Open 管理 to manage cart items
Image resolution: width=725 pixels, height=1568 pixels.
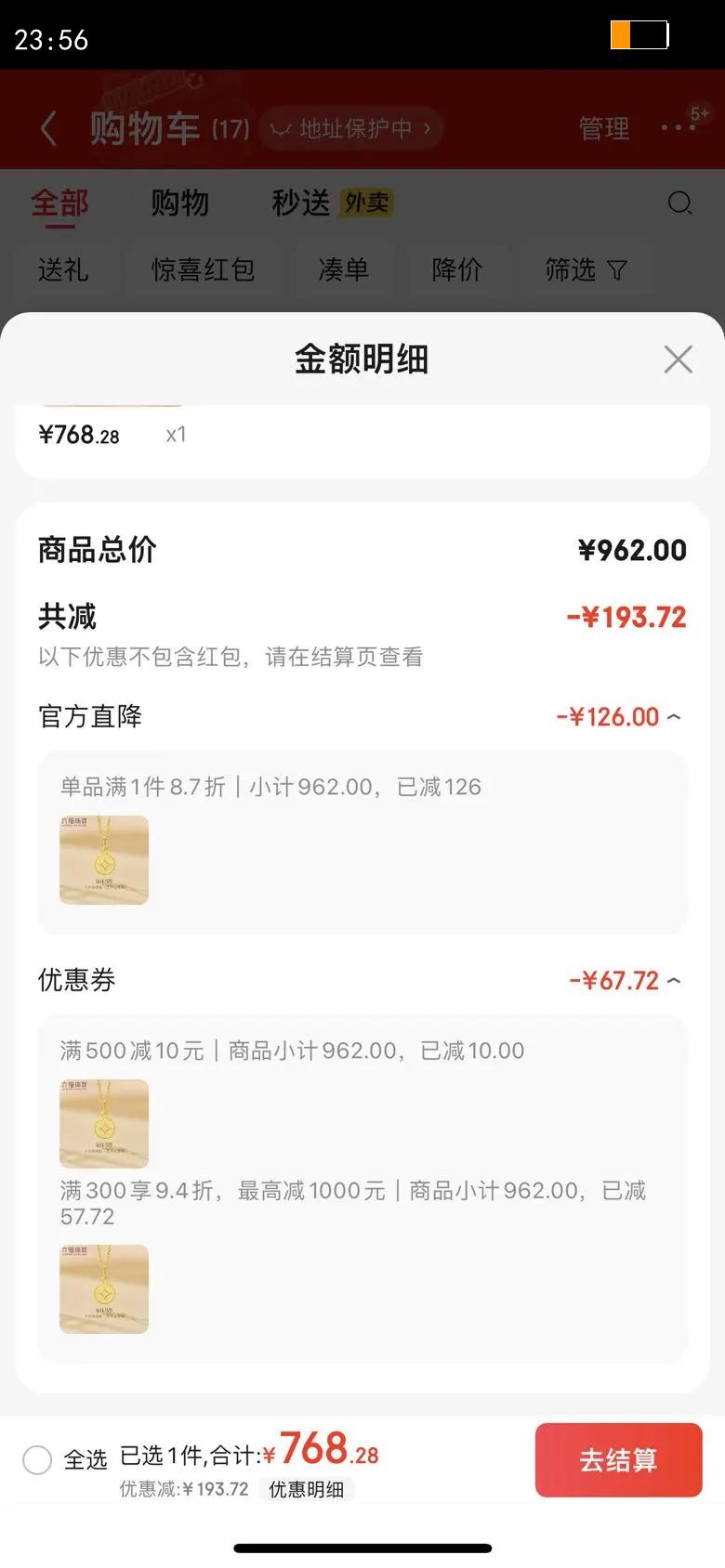pyautogui.click(x=603, y=128)
